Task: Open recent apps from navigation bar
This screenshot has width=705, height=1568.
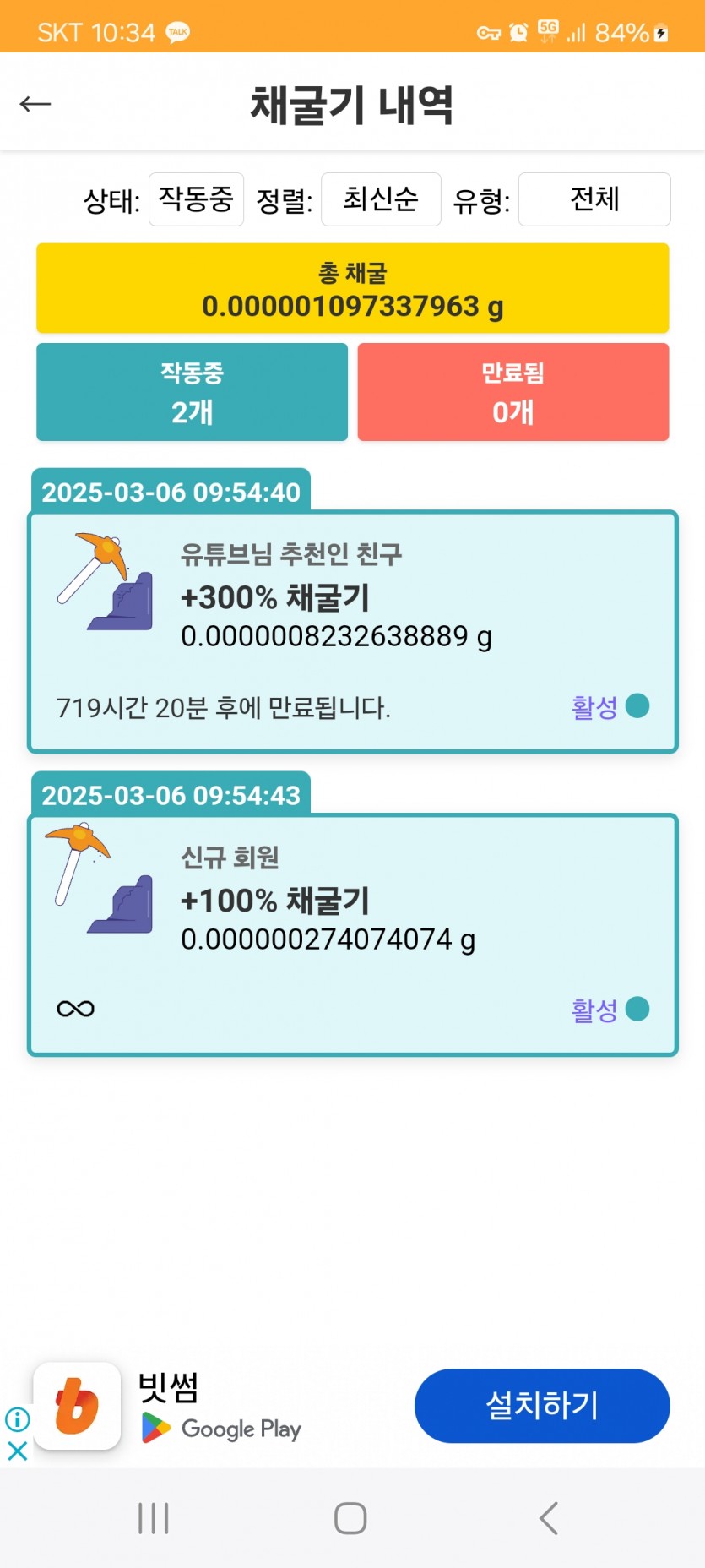Action: 154,1518
